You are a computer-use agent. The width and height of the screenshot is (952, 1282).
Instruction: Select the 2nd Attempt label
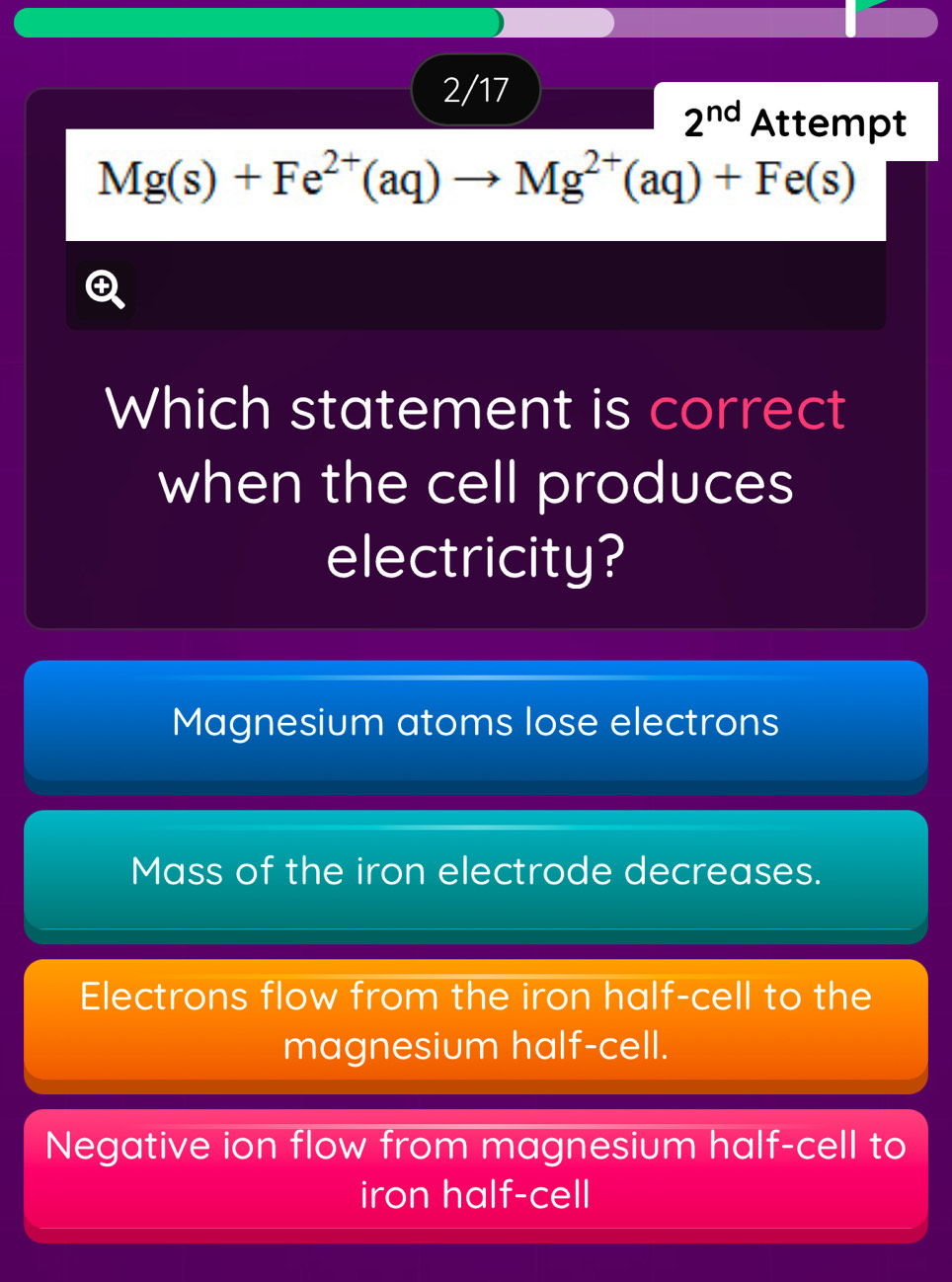(794, 121)
